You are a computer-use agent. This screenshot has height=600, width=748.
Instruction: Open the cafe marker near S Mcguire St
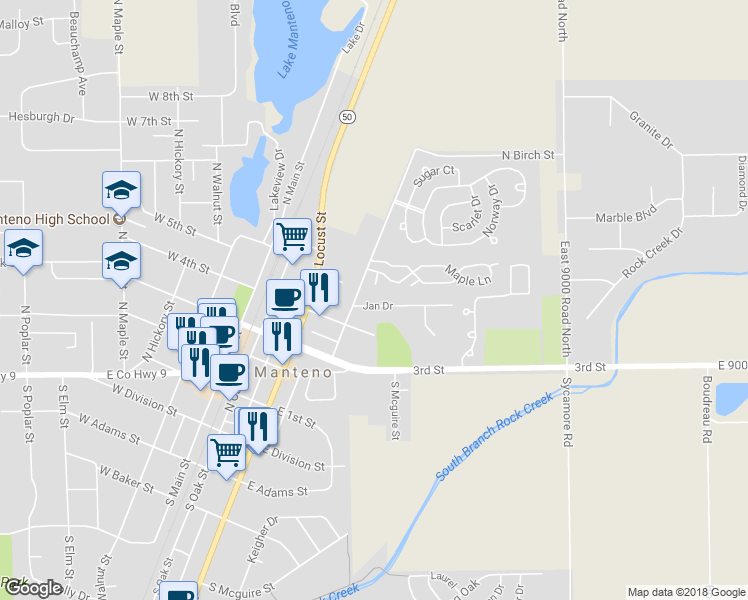pos(178,591)
